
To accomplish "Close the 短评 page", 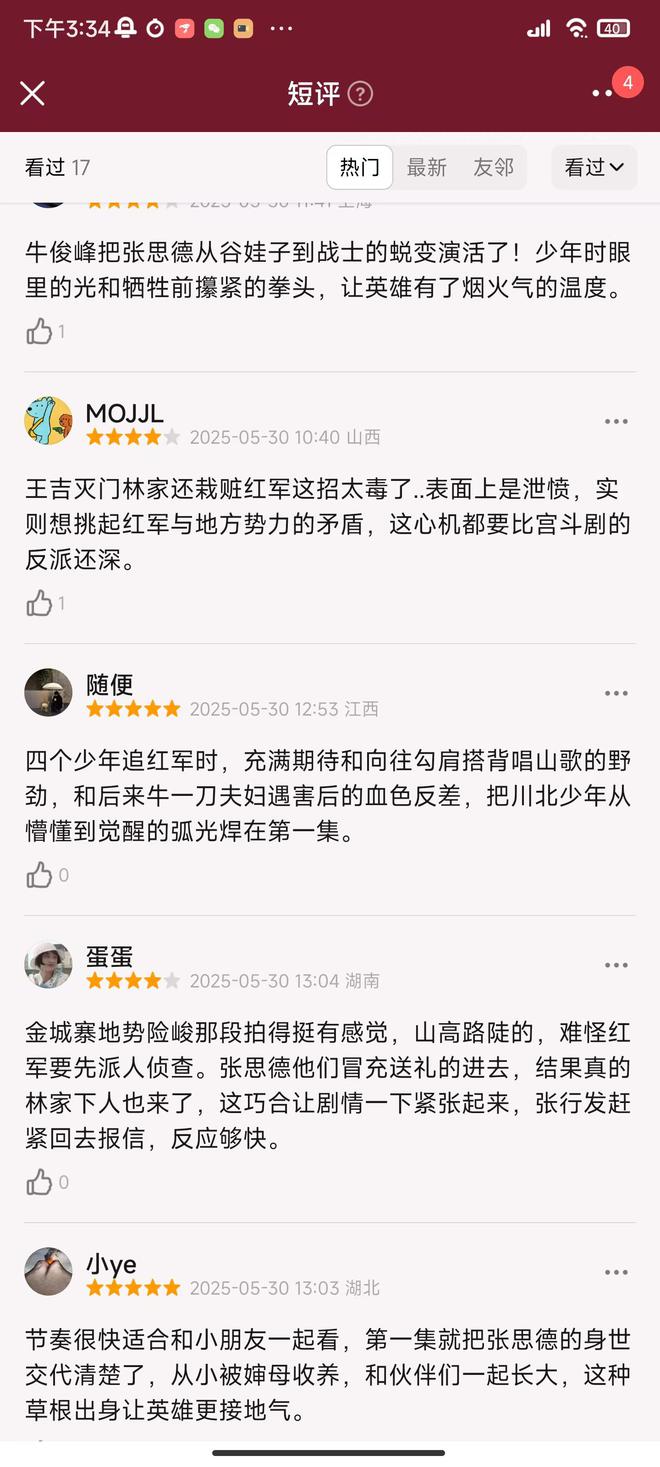I will click(32, 93).
